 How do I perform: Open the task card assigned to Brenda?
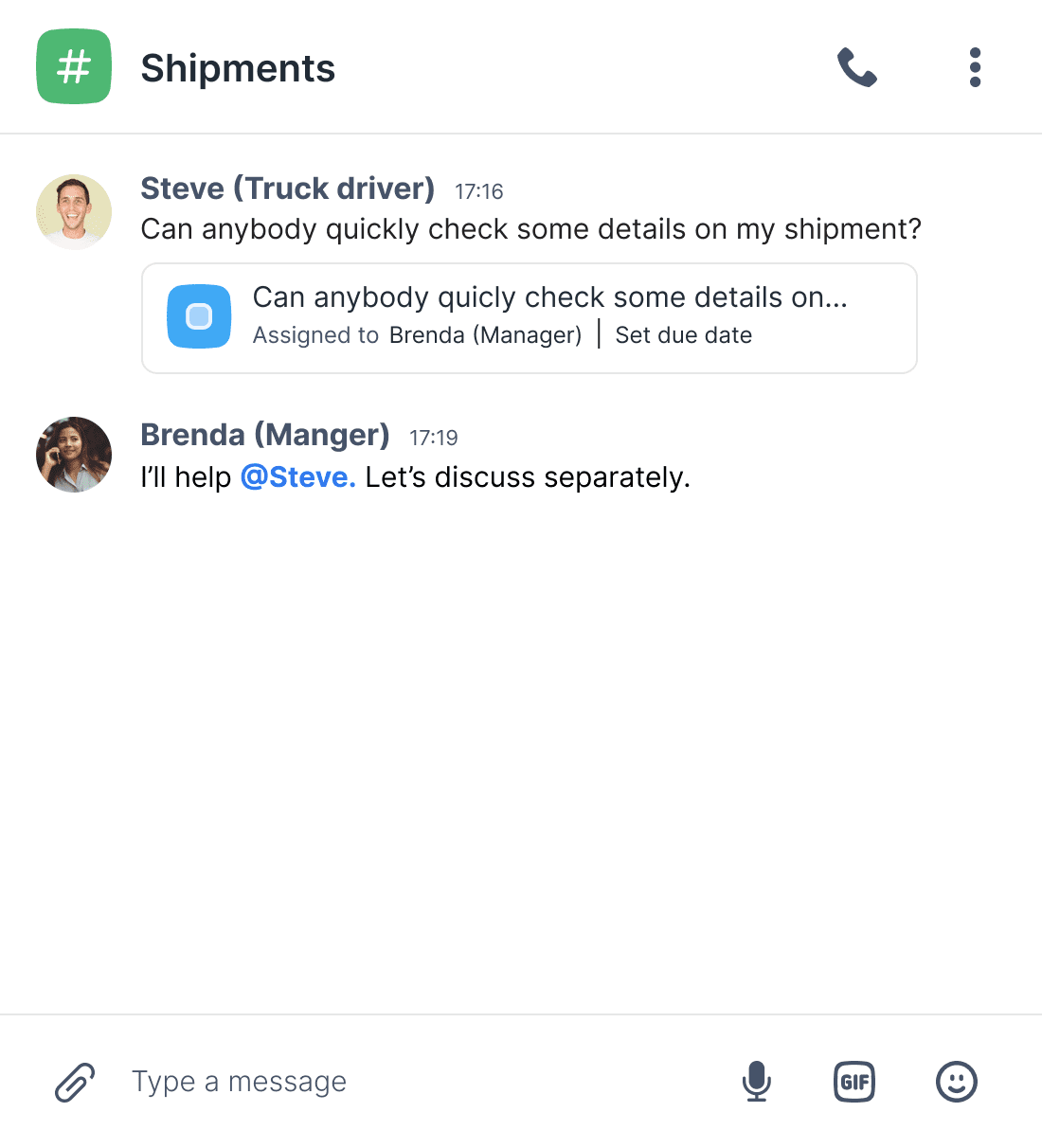549,297
